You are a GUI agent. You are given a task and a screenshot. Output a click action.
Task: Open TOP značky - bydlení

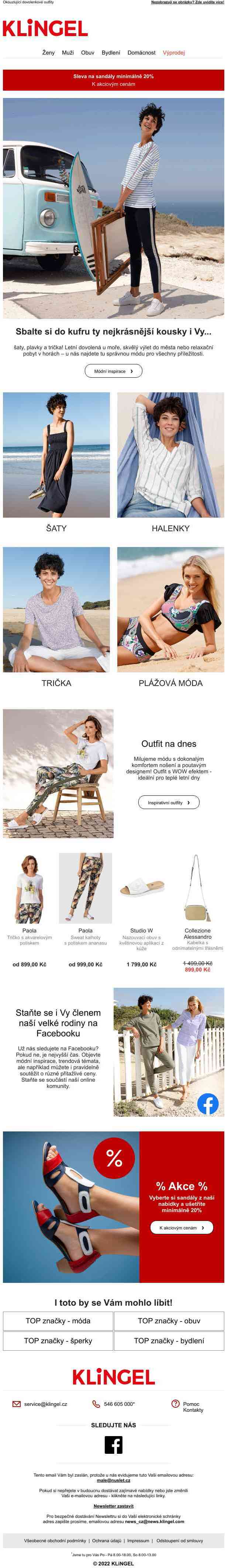point(169,1340)
